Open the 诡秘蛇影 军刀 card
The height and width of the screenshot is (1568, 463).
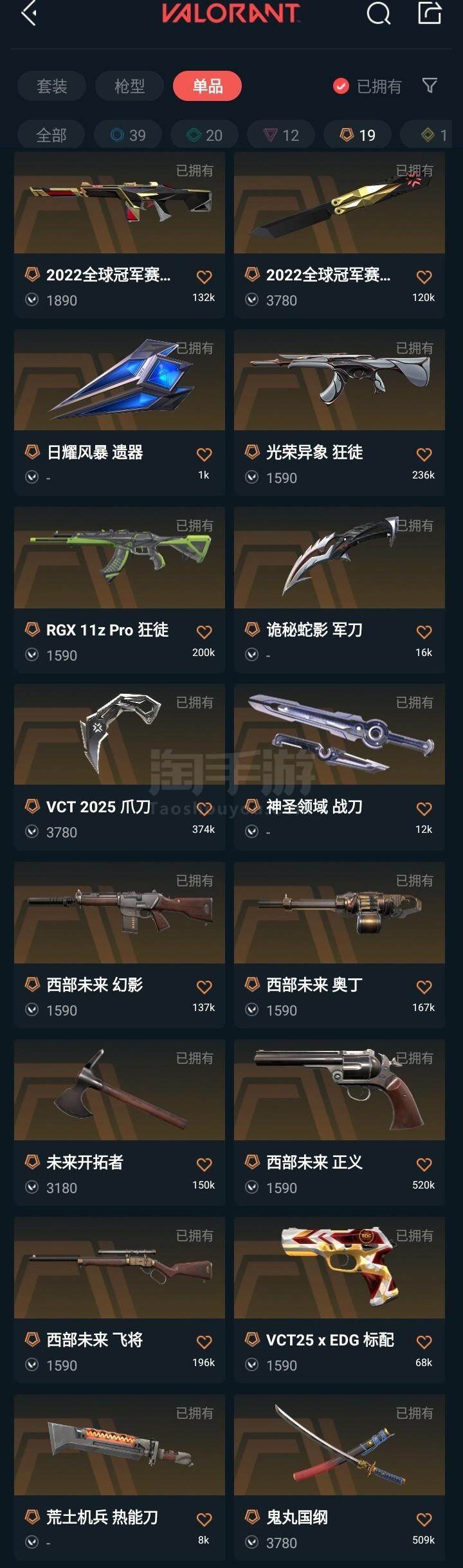340,588
